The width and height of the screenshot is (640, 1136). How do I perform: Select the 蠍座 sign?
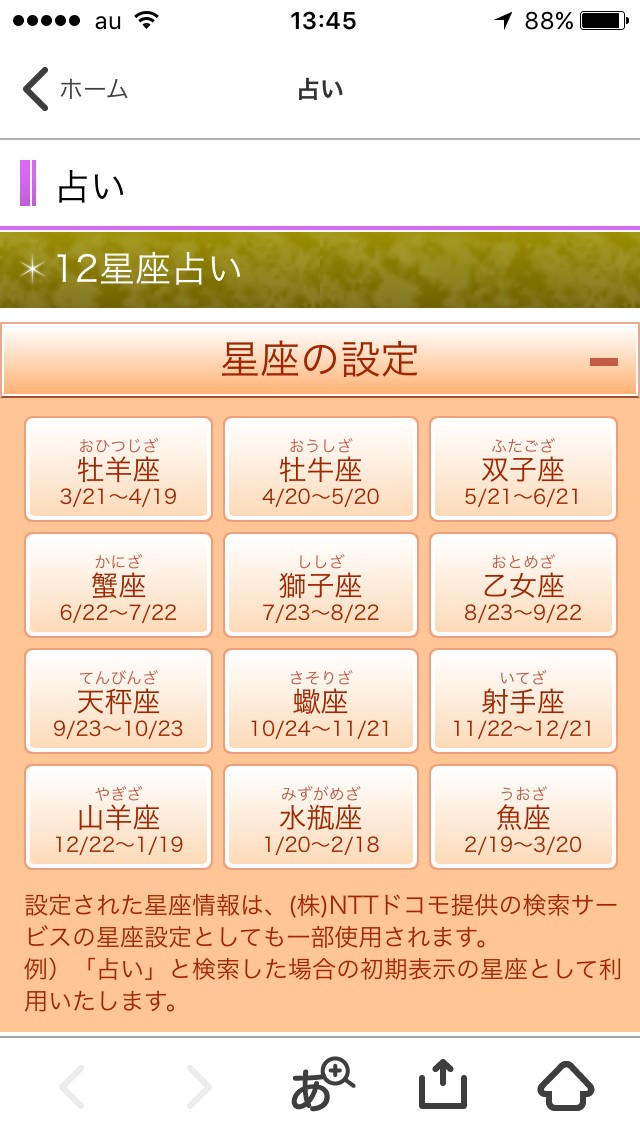tap(320, 701)
